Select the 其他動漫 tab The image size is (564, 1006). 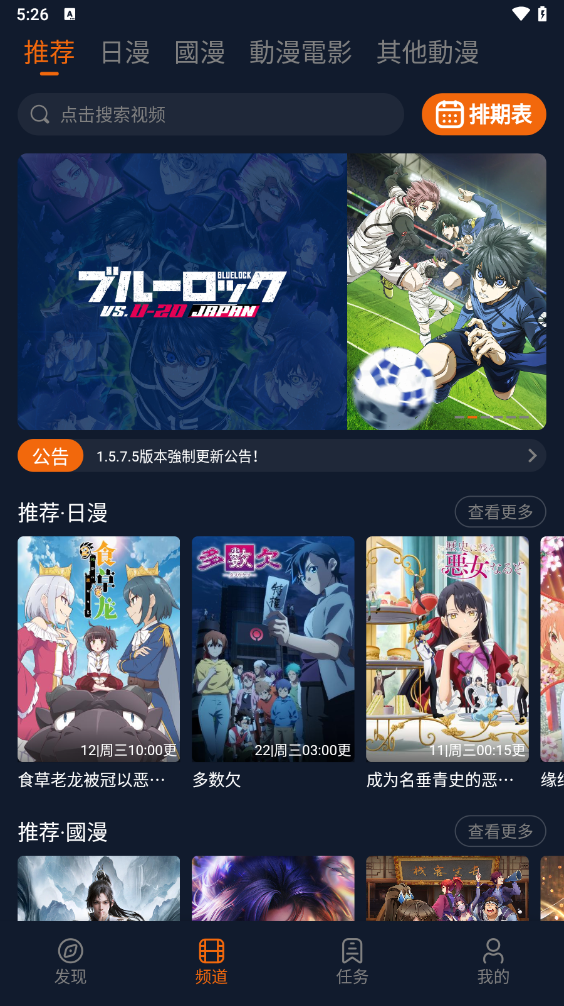point(427,52)
